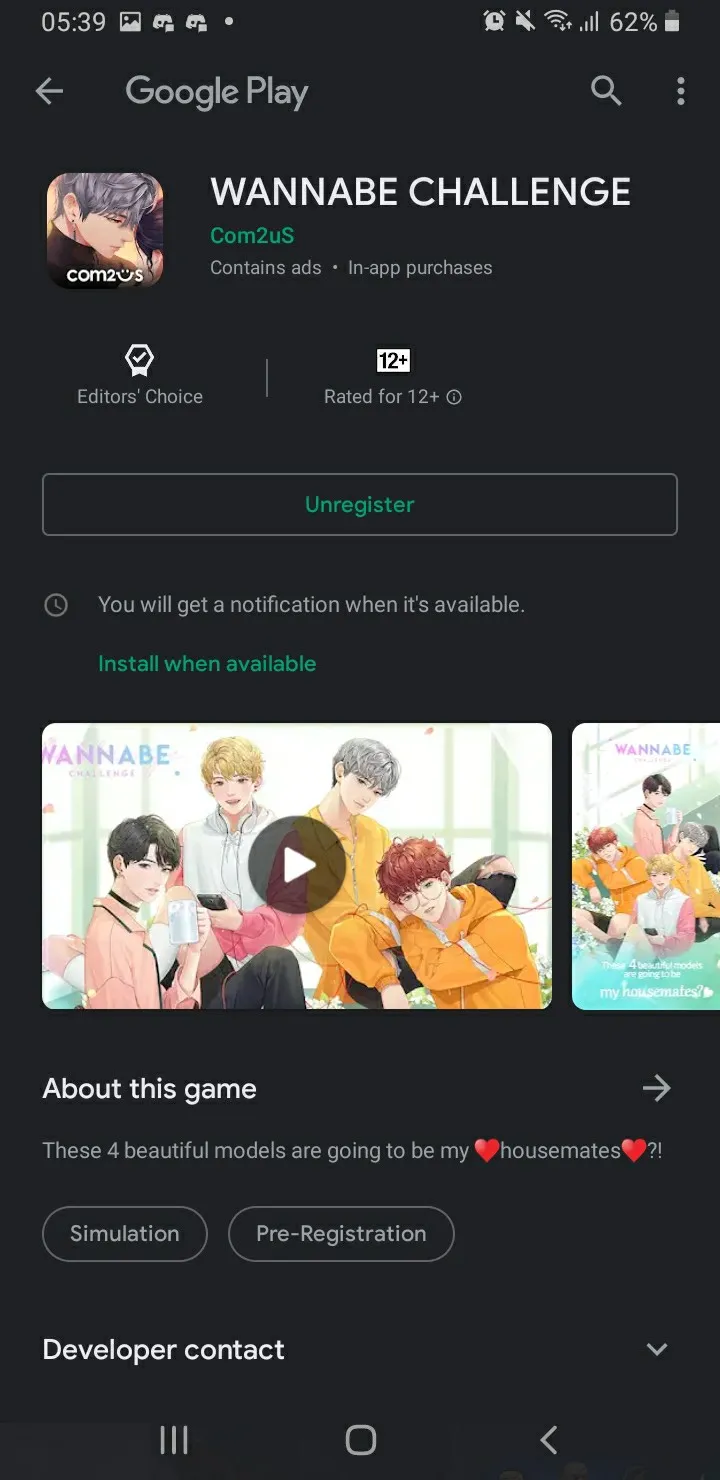Open Google Play search
The width and height of the screenshot is (720, 1480).
pos(606,91)
